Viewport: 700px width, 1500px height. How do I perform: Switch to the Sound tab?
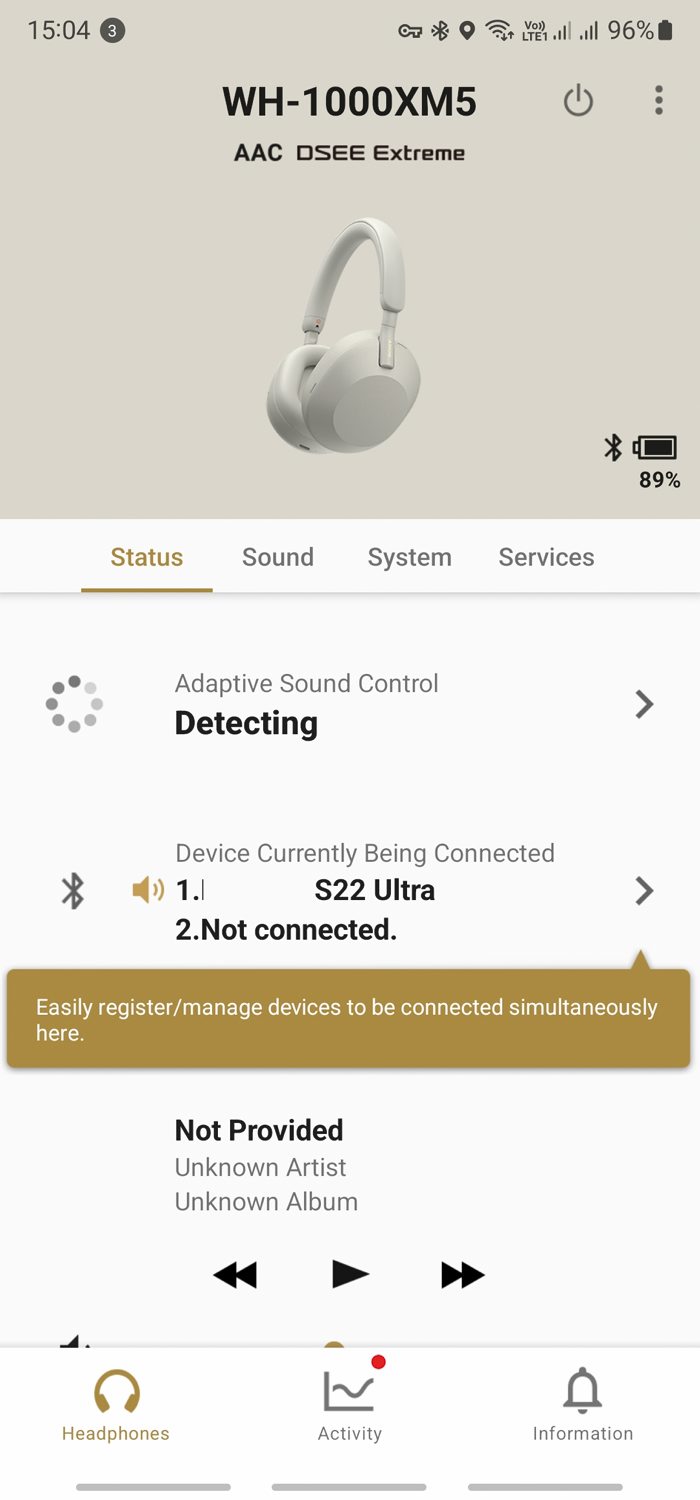coord(278,557)
